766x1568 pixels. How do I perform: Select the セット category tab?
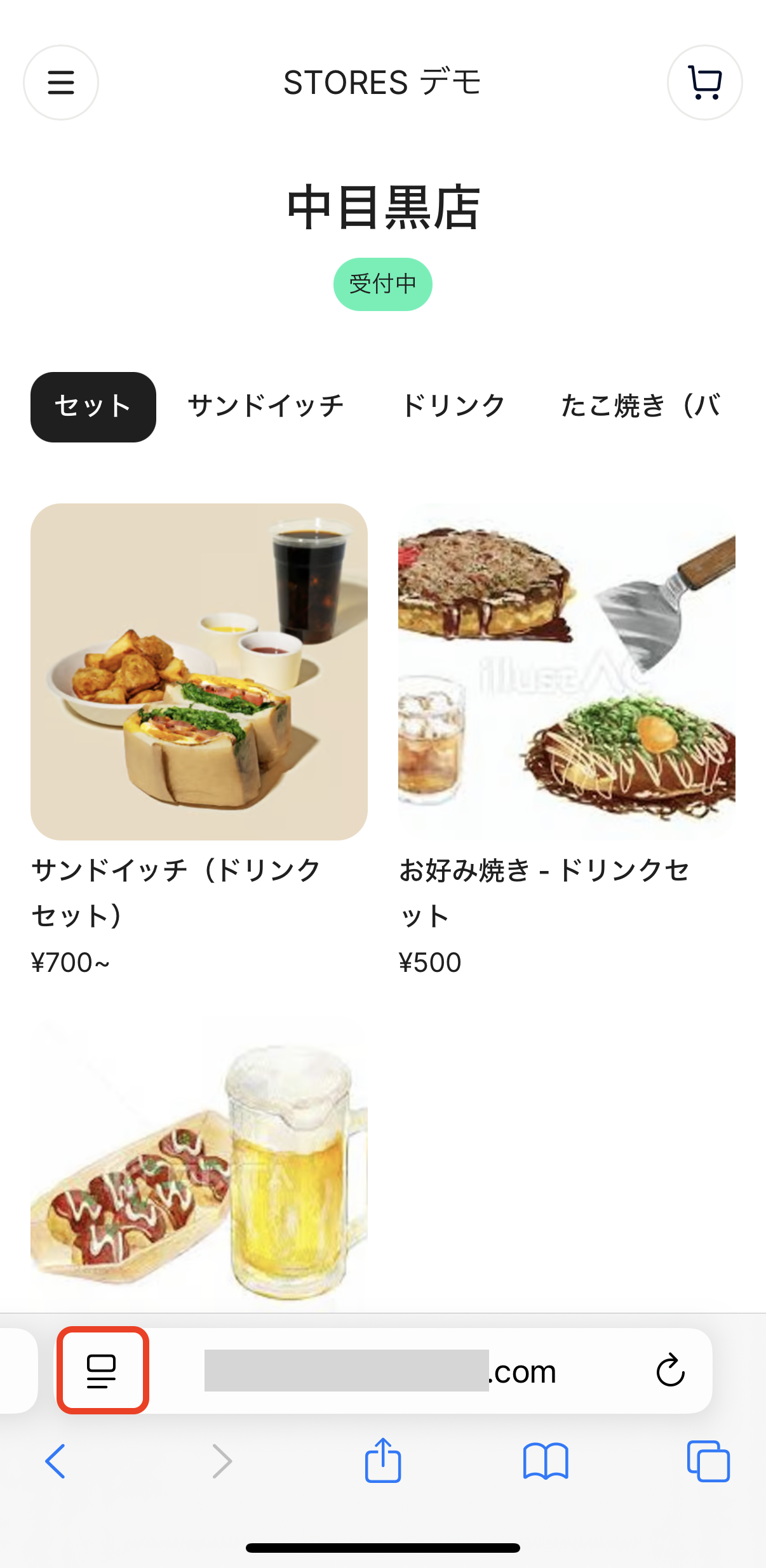93,406
